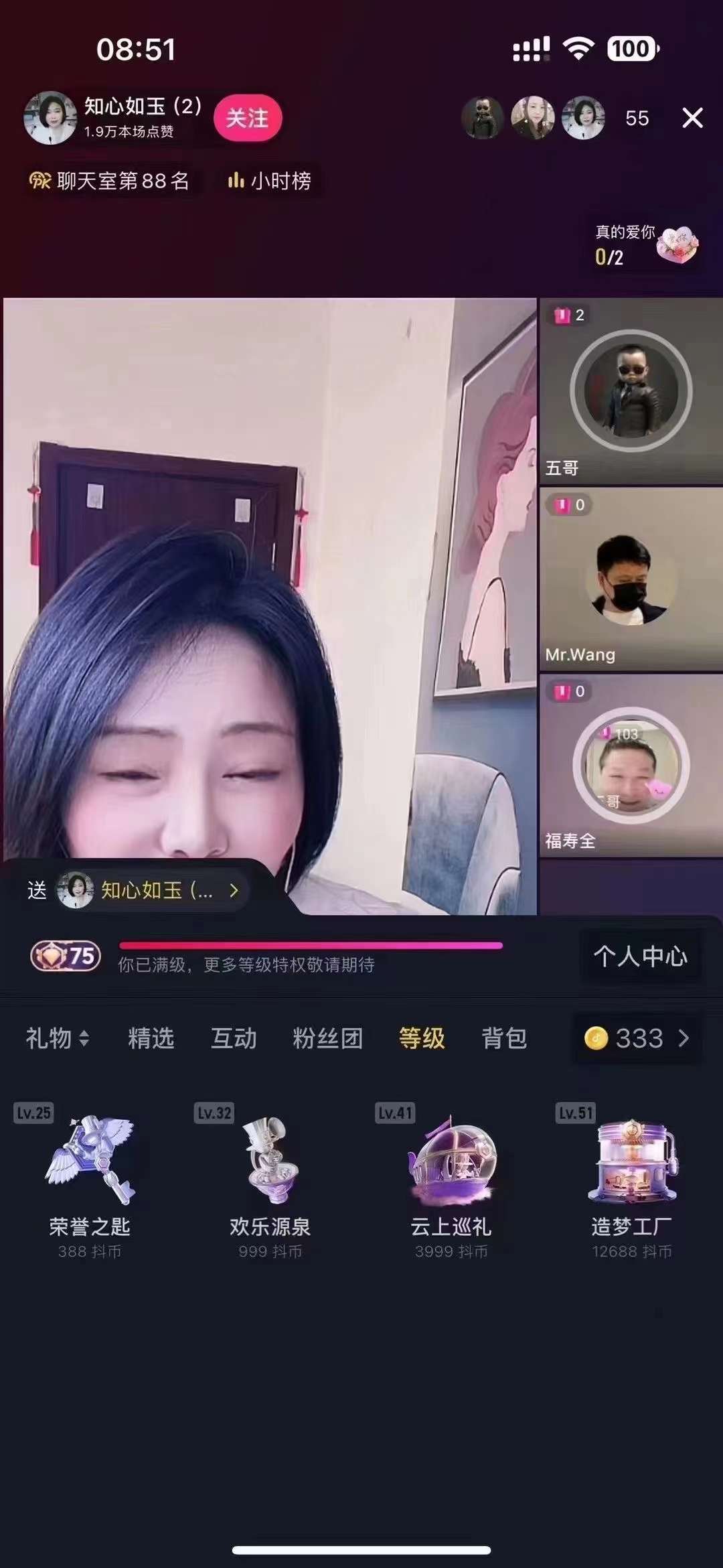Switch to the 粉丝团 tab
723x1568 pixels.
click(x=328, y=1038)
